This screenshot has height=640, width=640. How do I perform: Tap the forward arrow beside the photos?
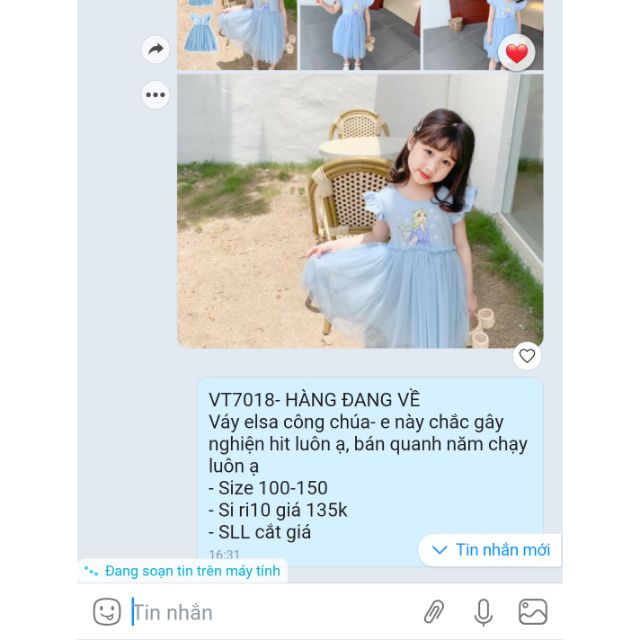click(156, 49)
